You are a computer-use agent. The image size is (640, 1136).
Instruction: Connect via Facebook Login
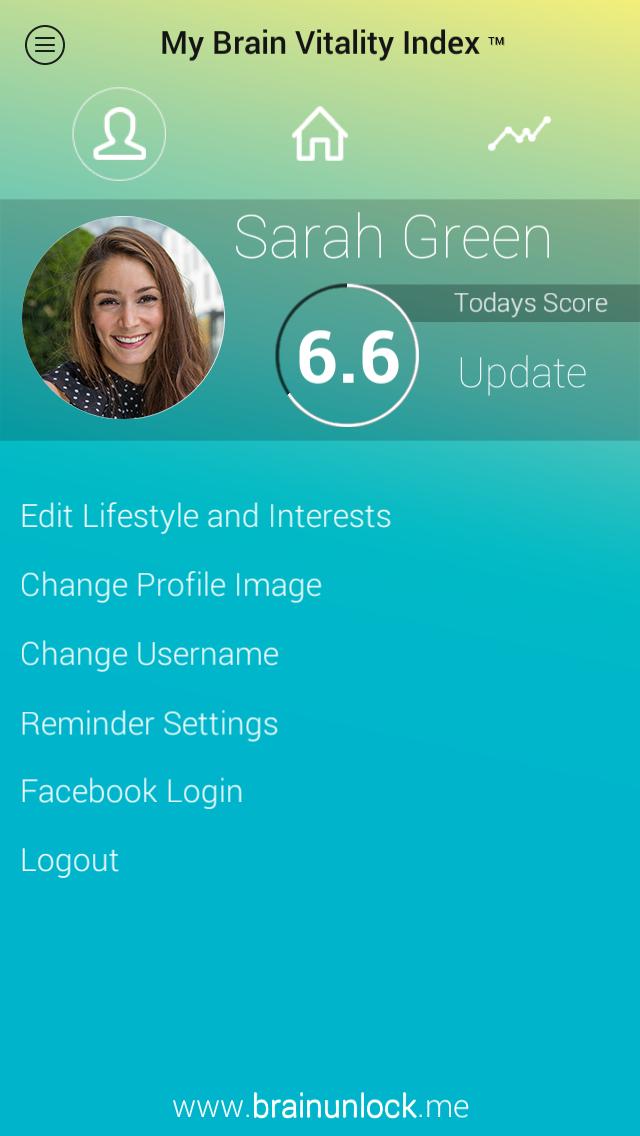click(x=132, y=791)
